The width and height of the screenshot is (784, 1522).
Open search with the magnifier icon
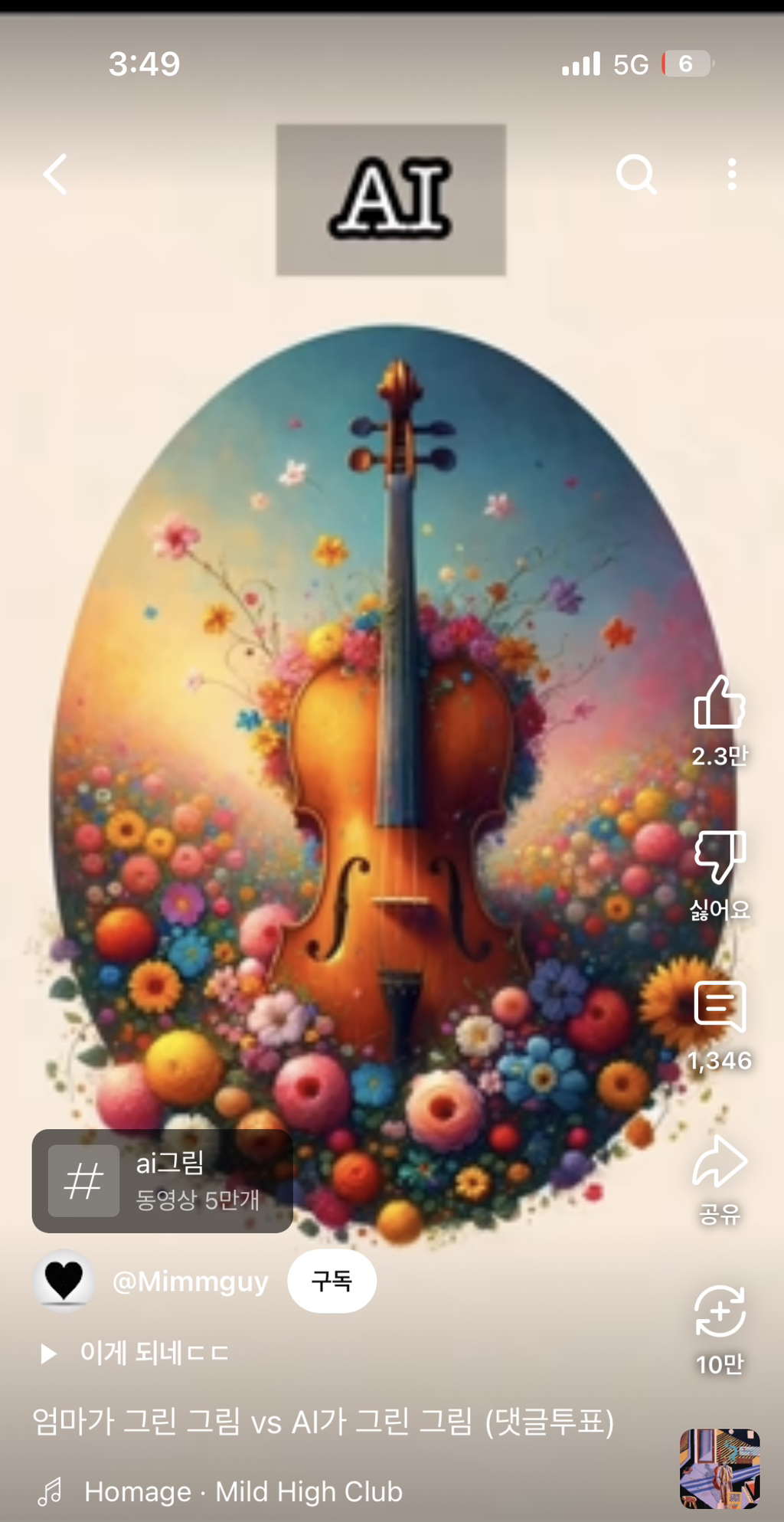click(635, 175)
